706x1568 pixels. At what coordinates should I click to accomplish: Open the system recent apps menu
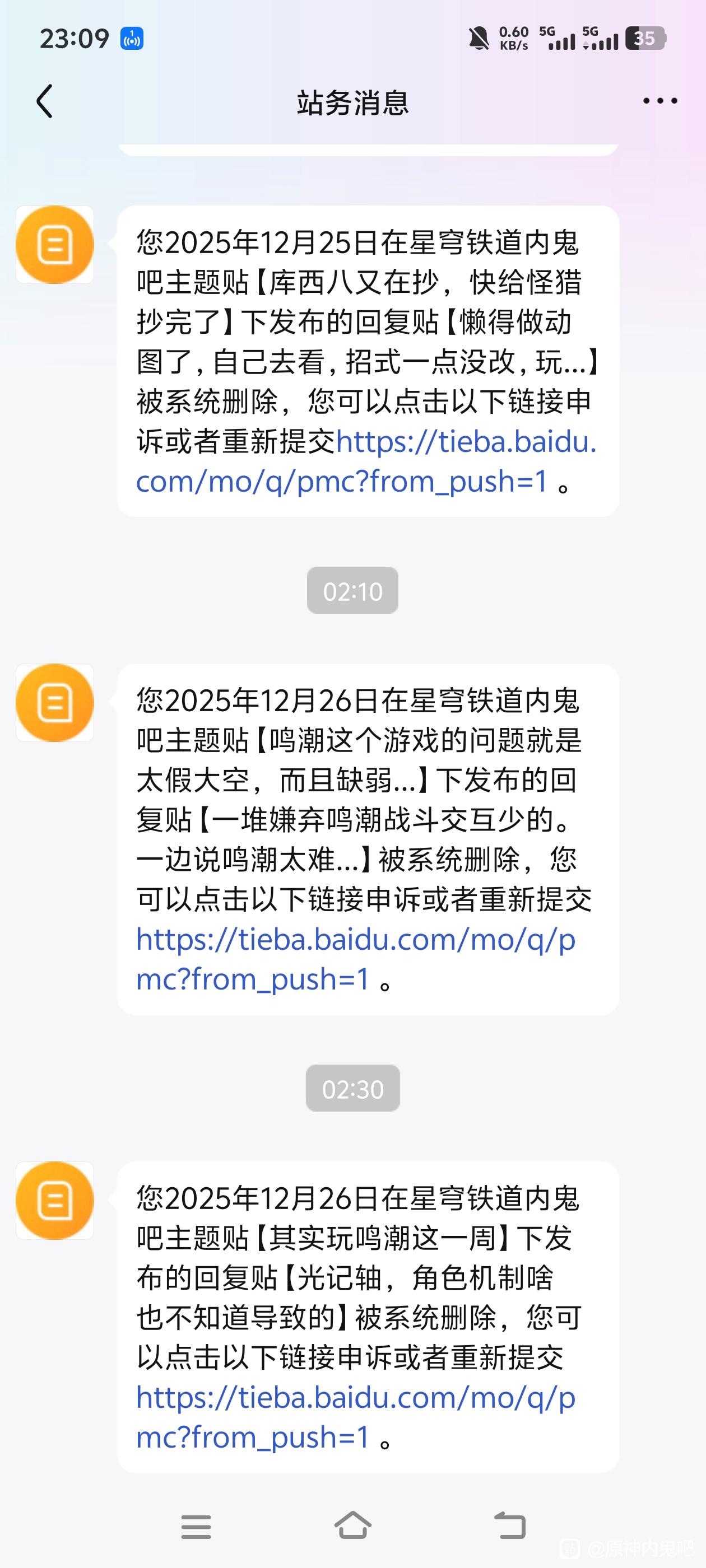[196, 1527]
